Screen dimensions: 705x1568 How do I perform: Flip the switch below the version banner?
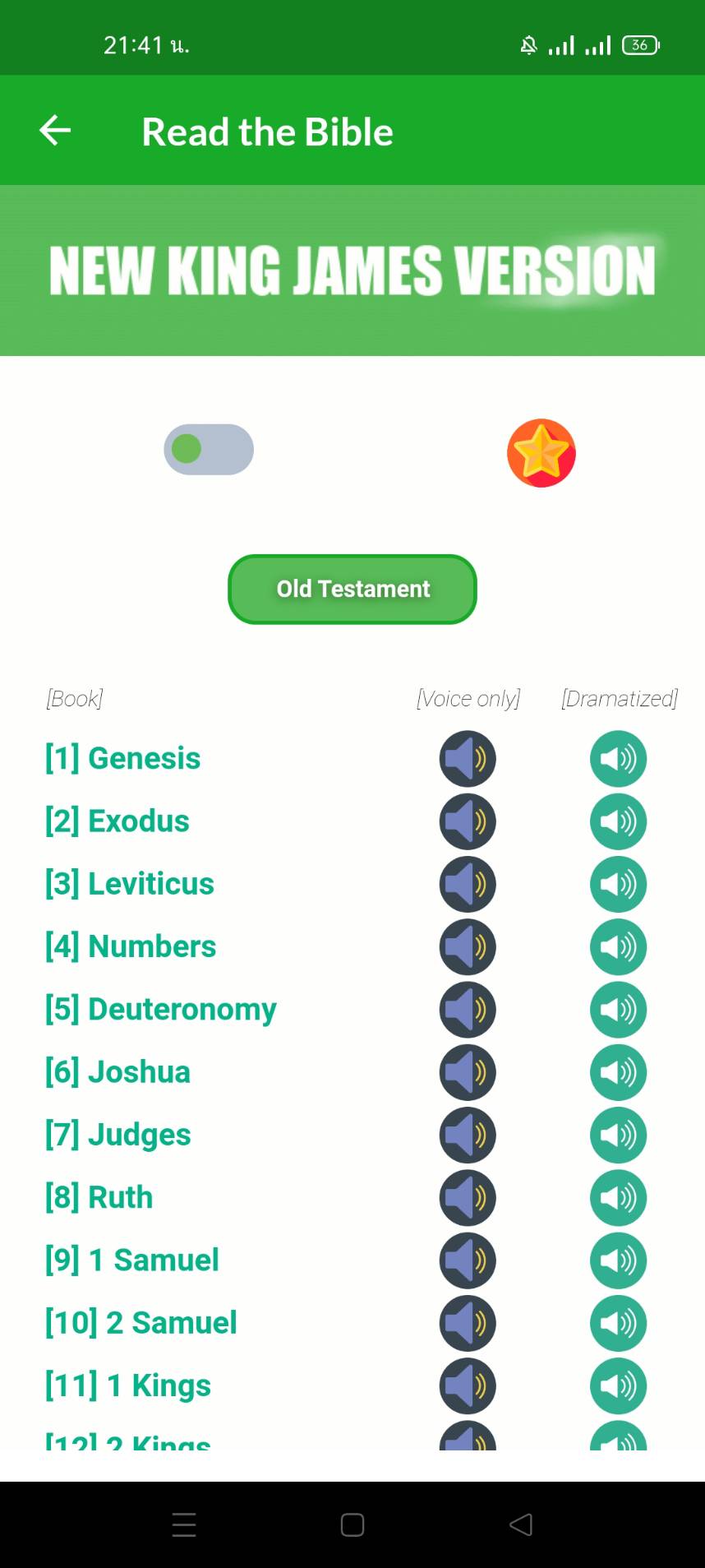pyautogui.click(x=209, y=449)
